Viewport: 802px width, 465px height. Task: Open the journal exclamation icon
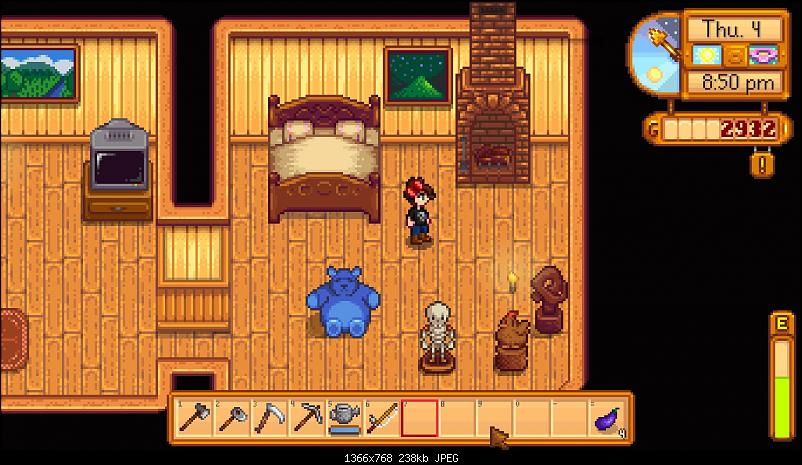[763, 163]
